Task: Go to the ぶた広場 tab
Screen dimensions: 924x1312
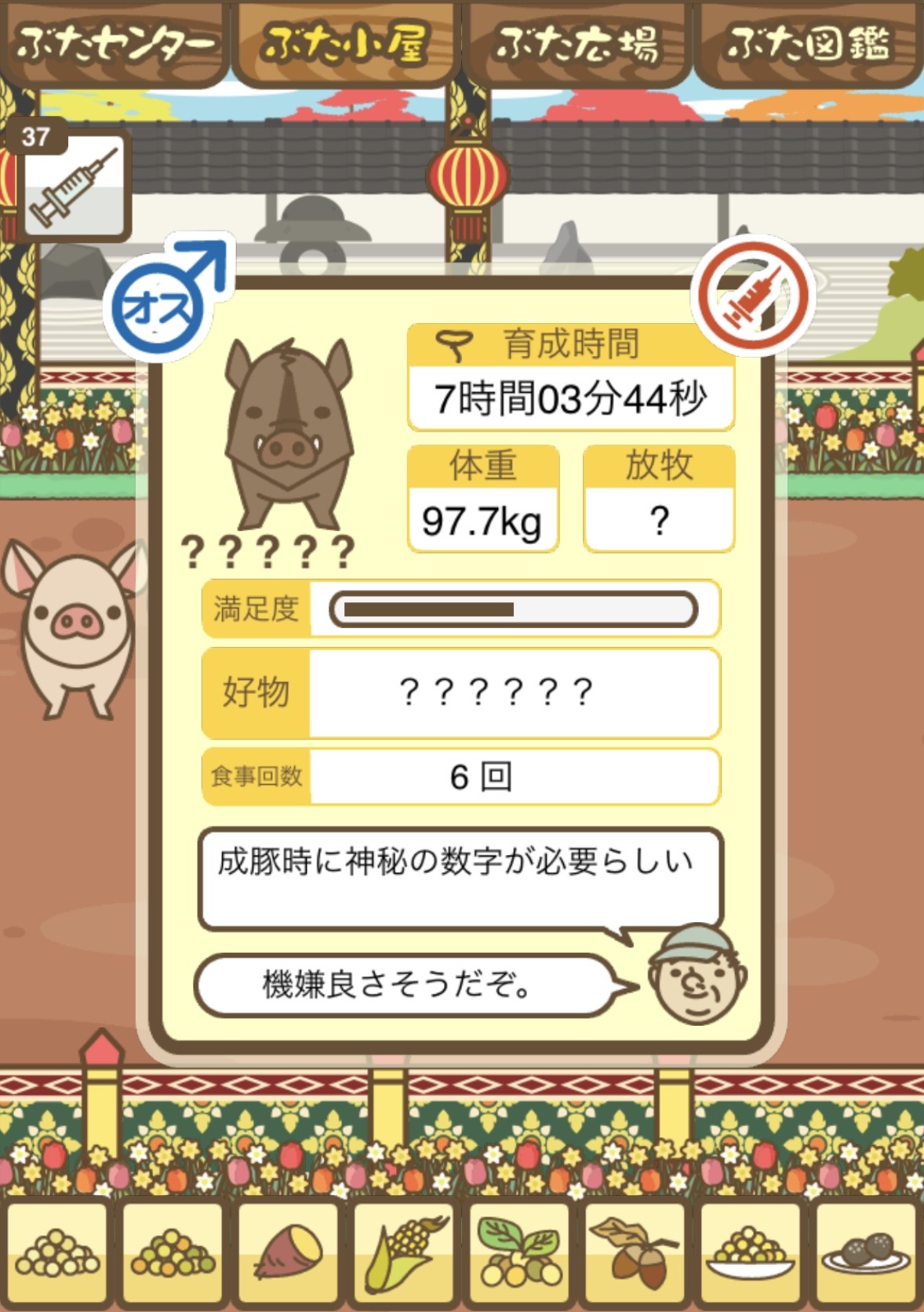Action: point(577,43)
